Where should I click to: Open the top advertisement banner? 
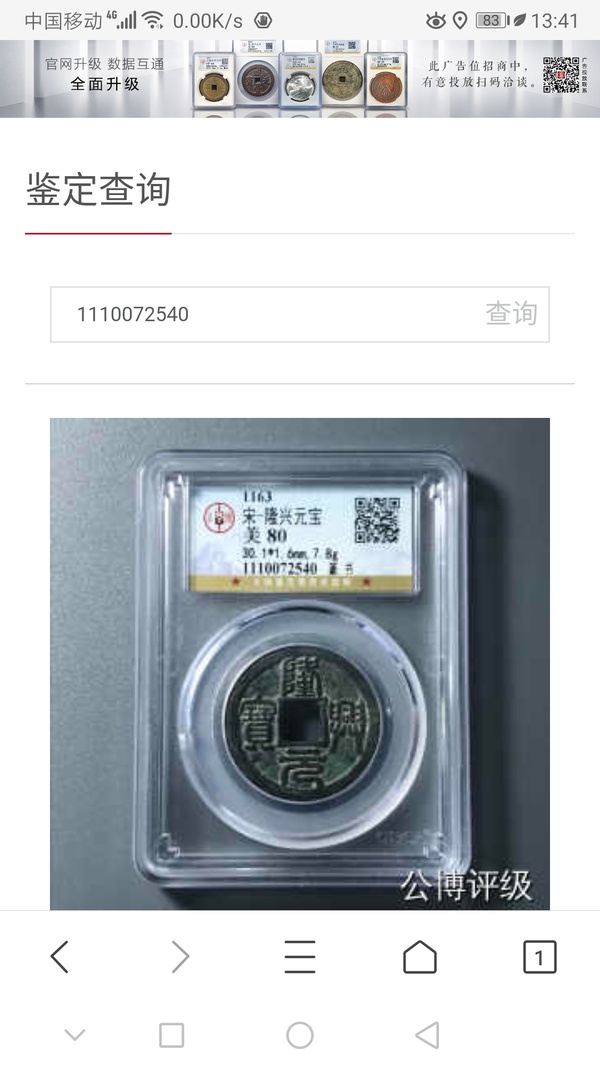(x=300, y=78)
